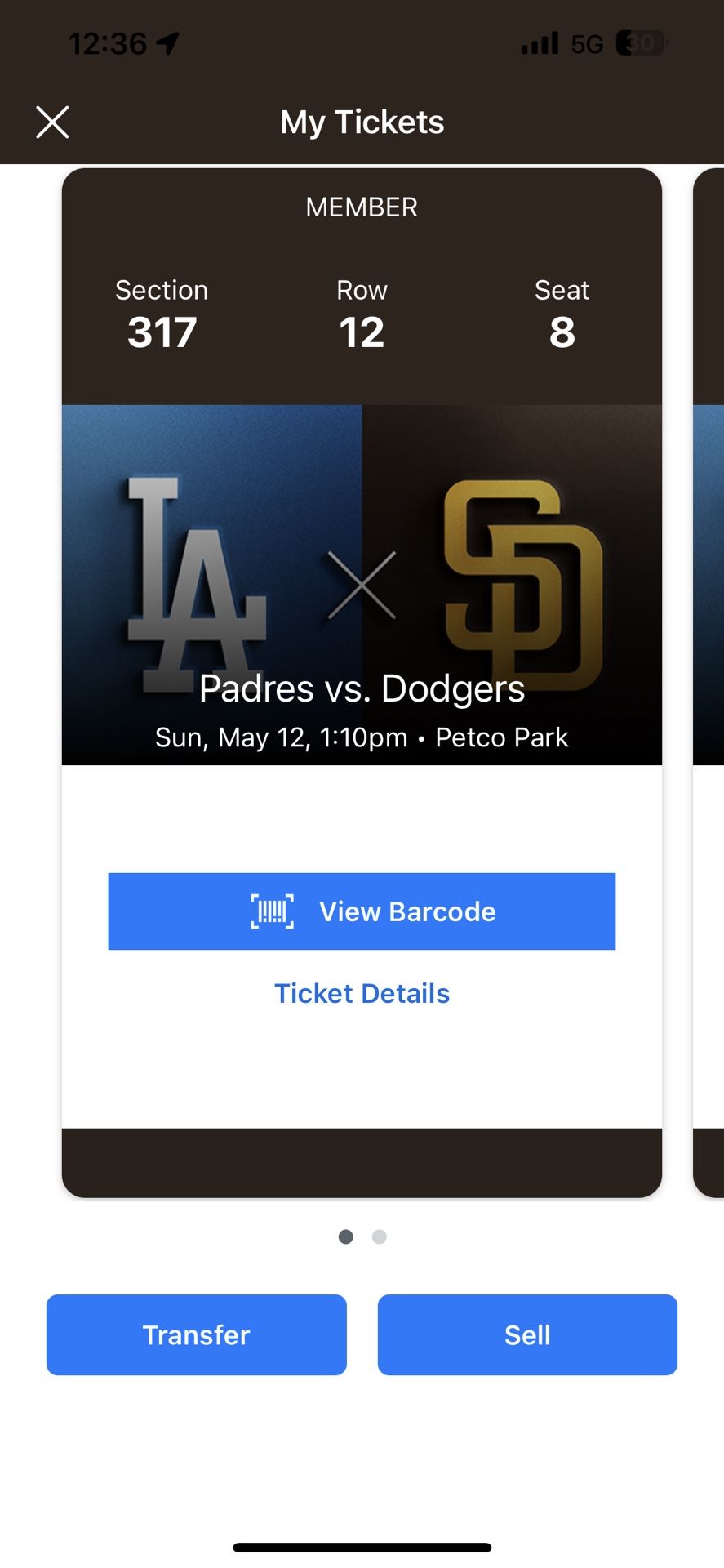Image resolution: width=724 pixels, height=1568 pixels.
Task: Open Ticket Details
Action: (x=362, y=992)
